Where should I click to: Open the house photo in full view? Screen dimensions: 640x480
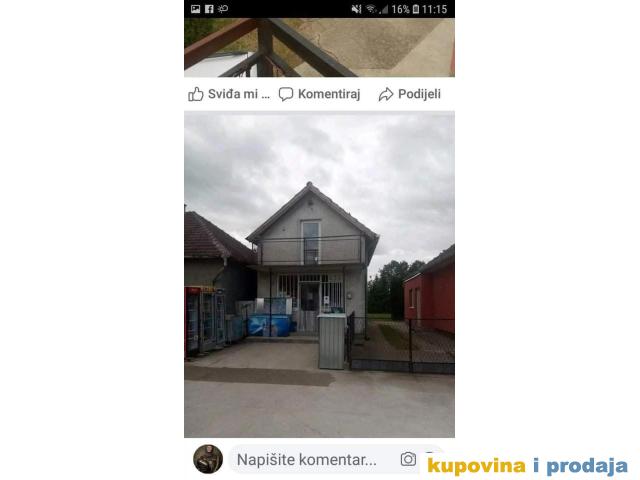[x=319, y=274]
